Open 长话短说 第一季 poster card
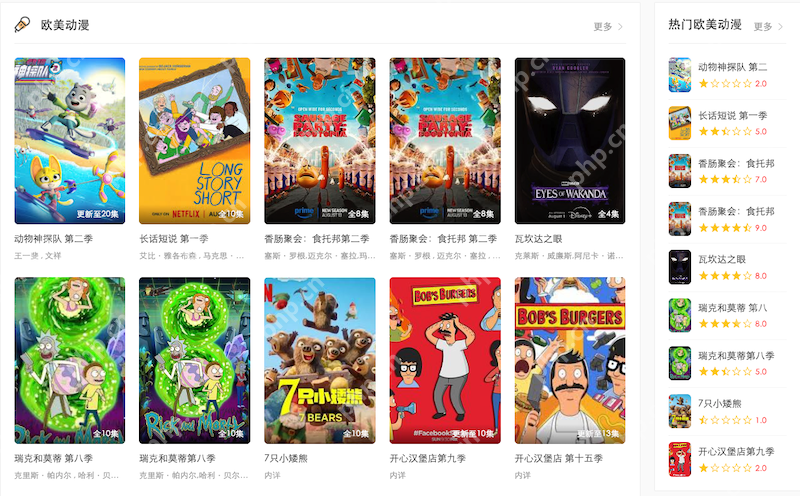The width and height of the screenshot is (800, 496). click(x=194, y=141)
